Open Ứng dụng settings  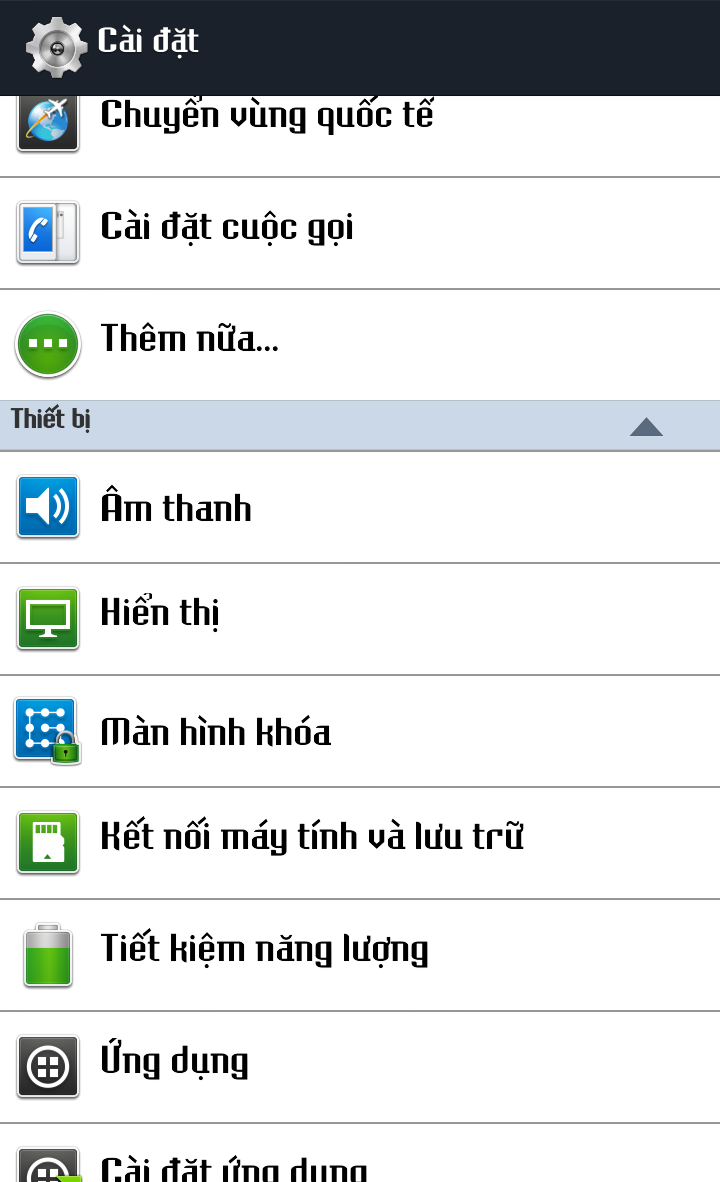[x=360, y=1067]
